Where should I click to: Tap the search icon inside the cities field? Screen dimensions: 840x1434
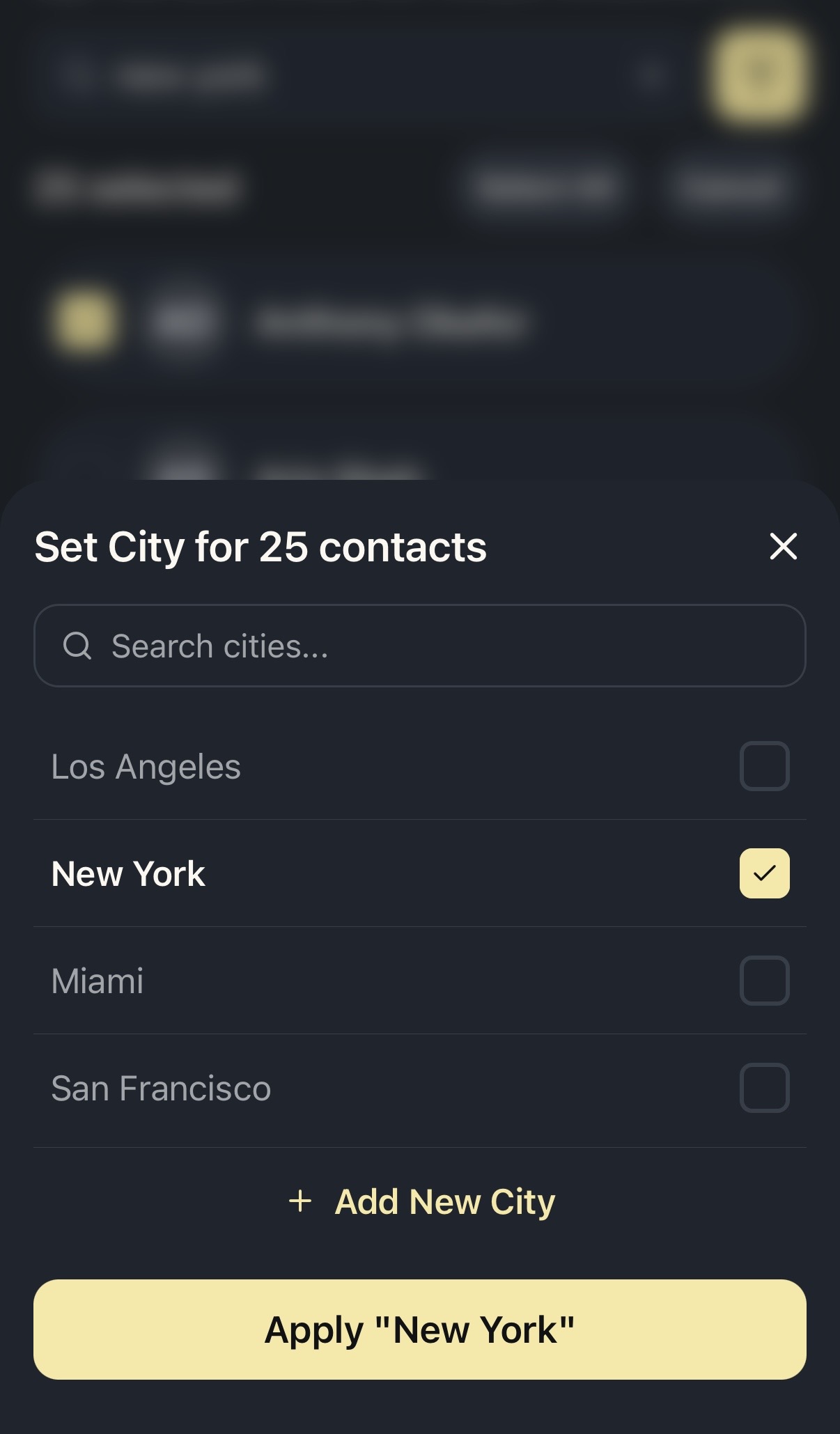pyautogui.click(x=79, y=646)
